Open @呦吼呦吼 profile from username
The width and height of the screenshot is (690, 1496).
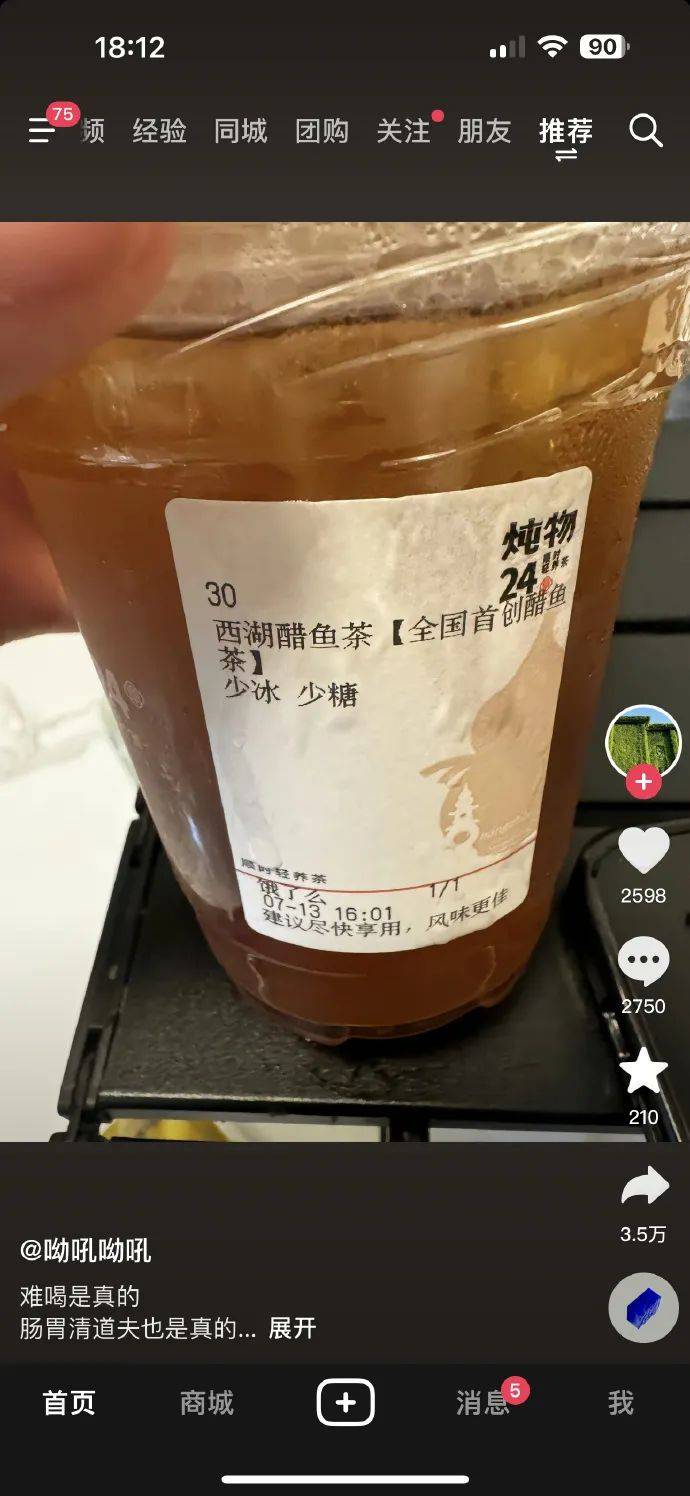pyautogui.click(x=86, y=1250)
